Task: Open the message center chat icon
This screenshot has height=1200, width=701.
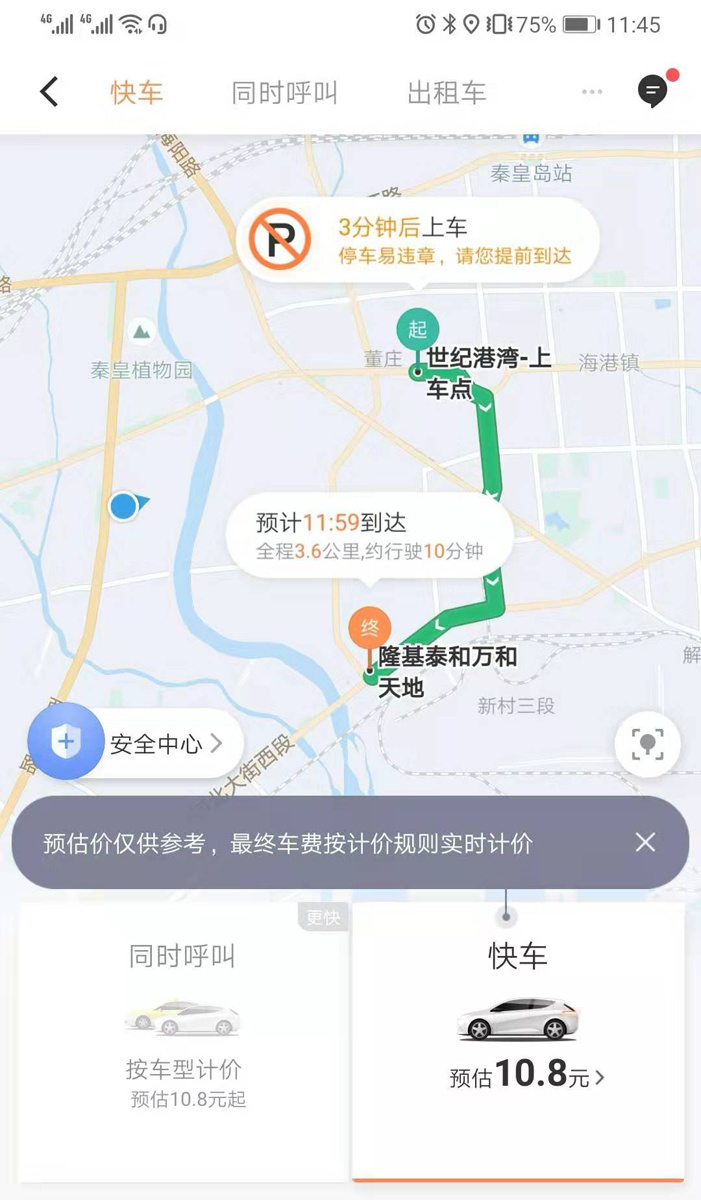Action: (653, 92)
